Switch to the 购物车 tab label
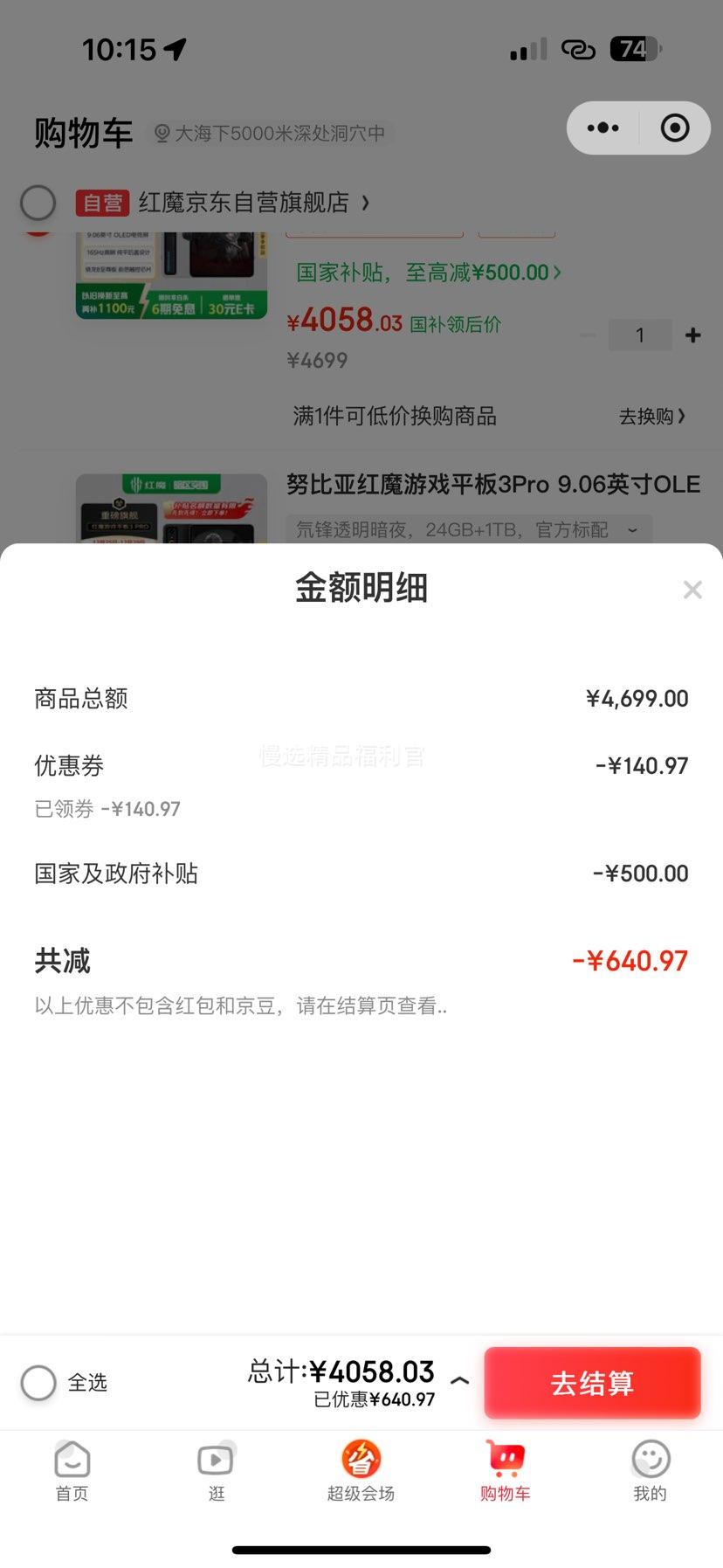The width and height of the screenshot is (723, 1568). pos(506,1494)
